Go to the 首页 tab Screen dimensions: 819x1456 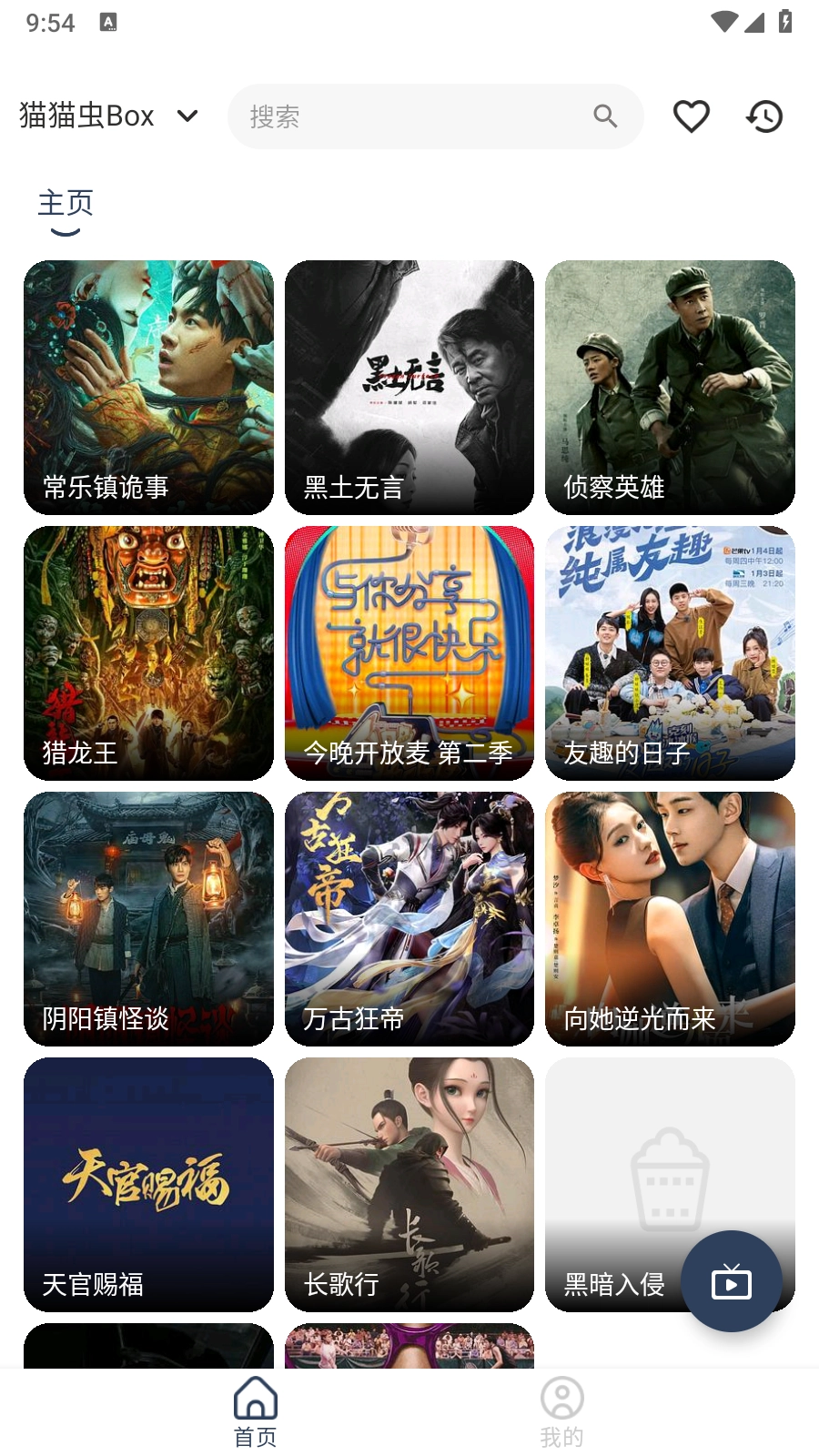256,1410
